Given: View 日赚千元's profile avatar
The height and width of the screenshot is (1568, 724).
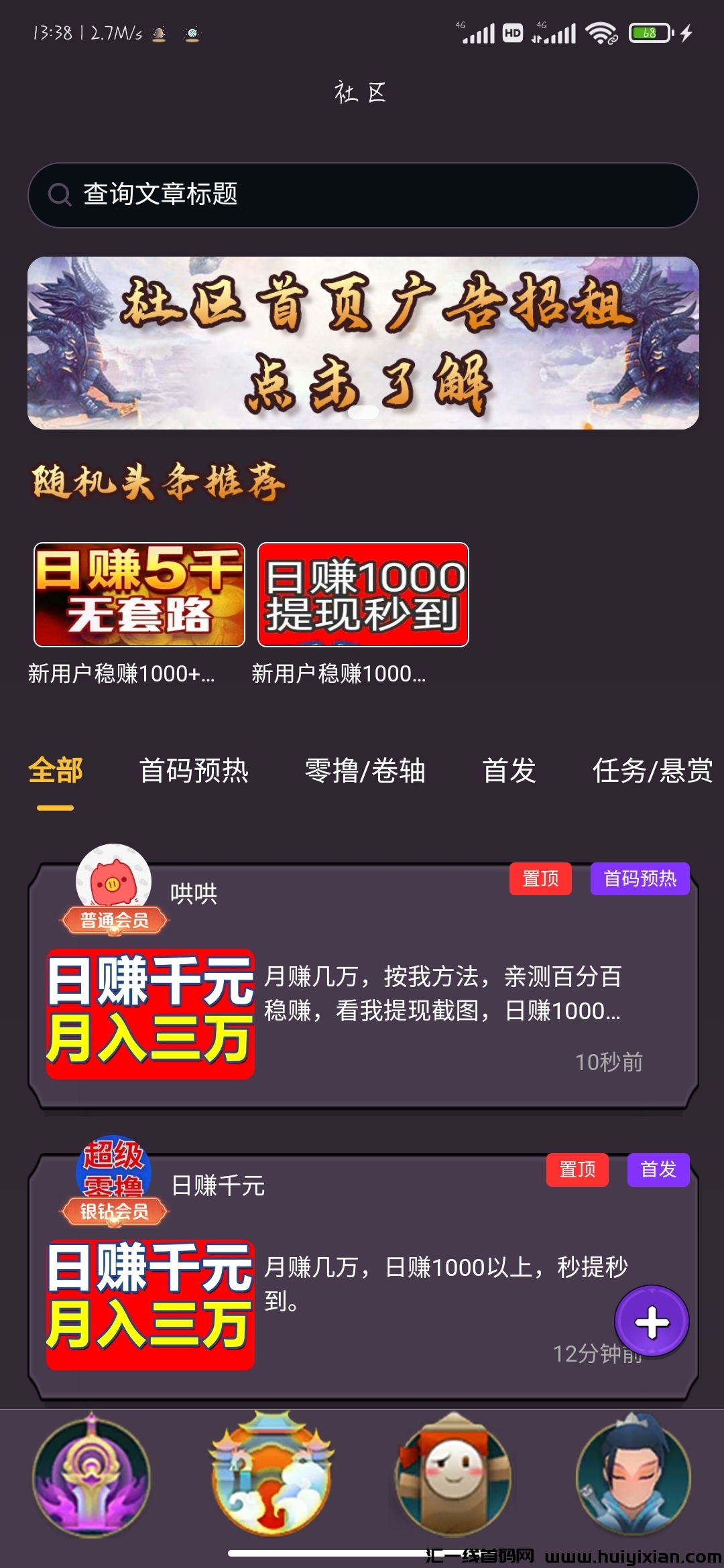Looking at the screenshot, I should (113, 1170).
